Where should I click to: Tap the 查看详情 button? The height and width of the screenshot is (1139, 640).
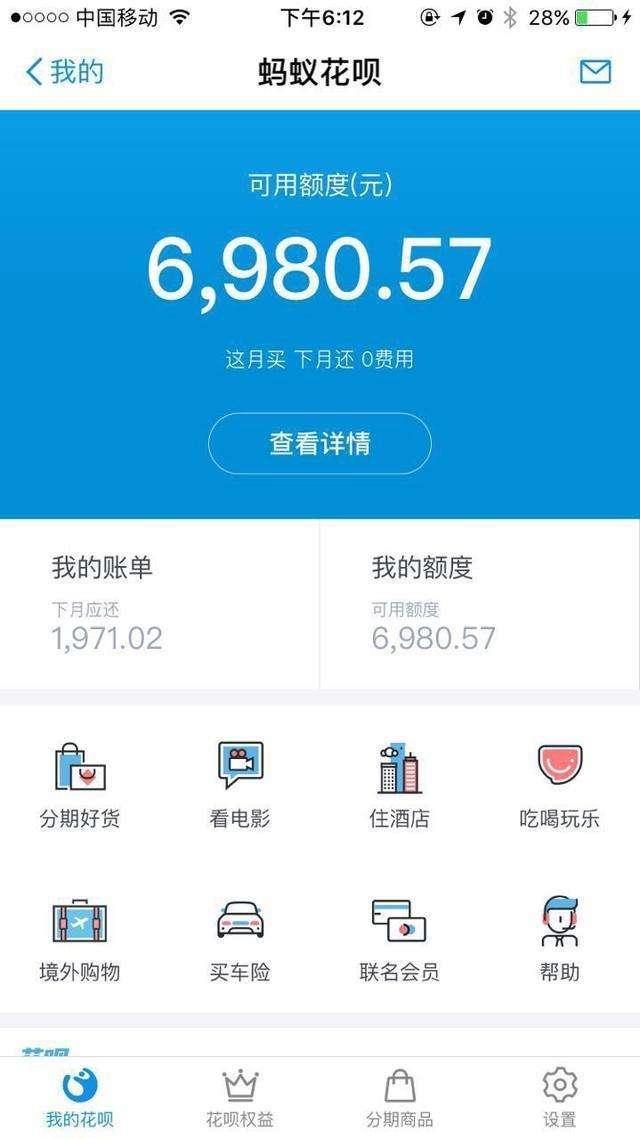coord(320,443)
